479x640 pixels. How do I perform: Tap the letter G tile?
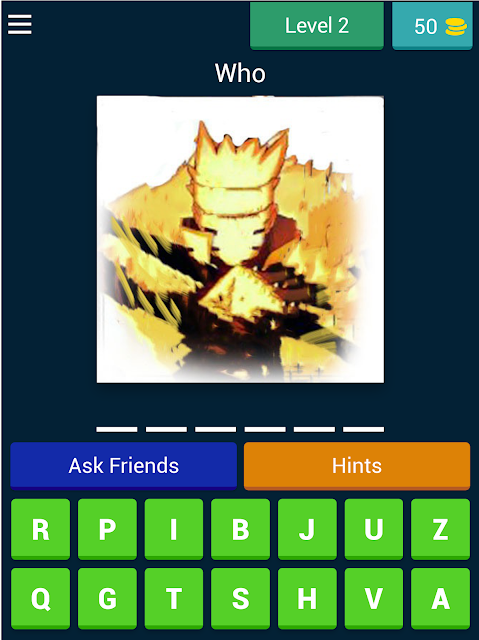click(107, 598)
